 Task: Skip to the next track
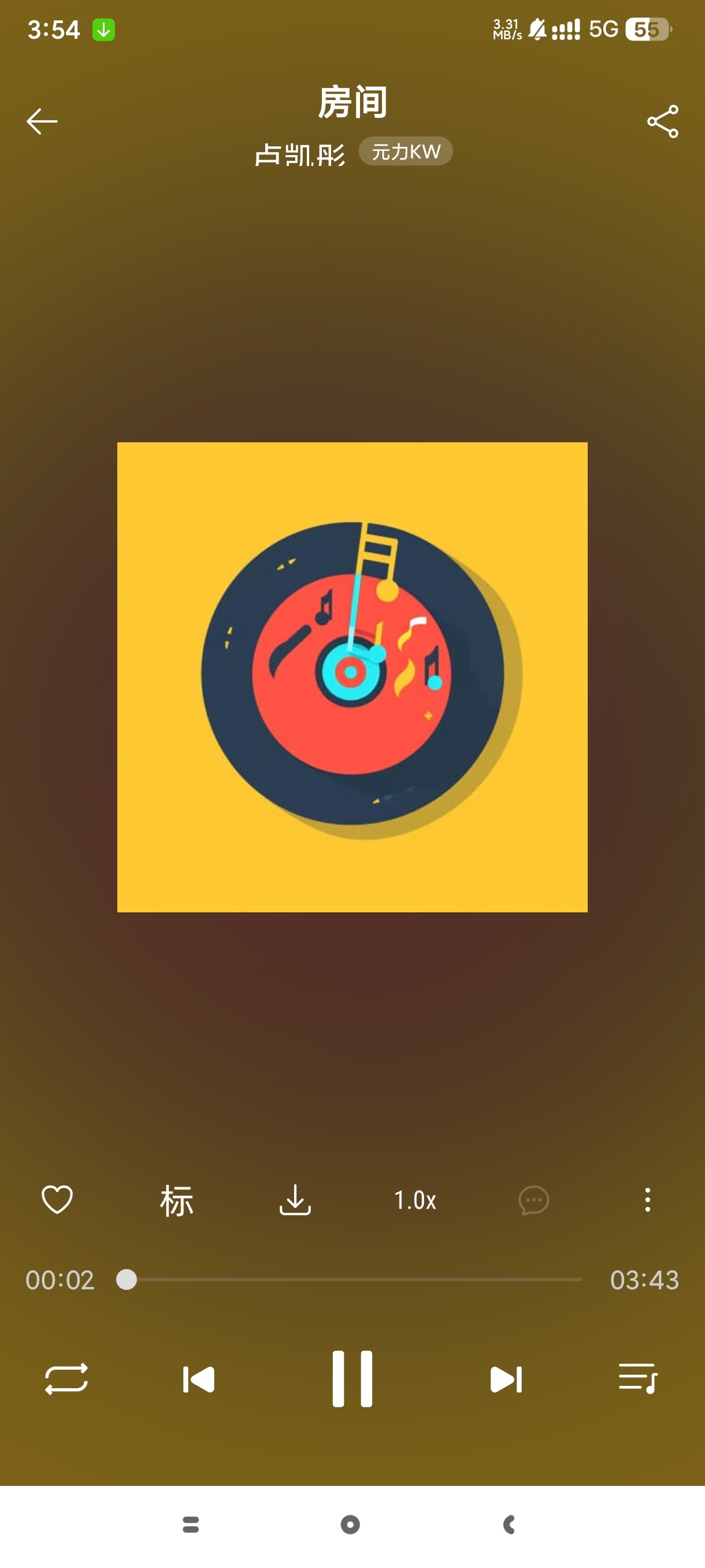point(506,1380)
